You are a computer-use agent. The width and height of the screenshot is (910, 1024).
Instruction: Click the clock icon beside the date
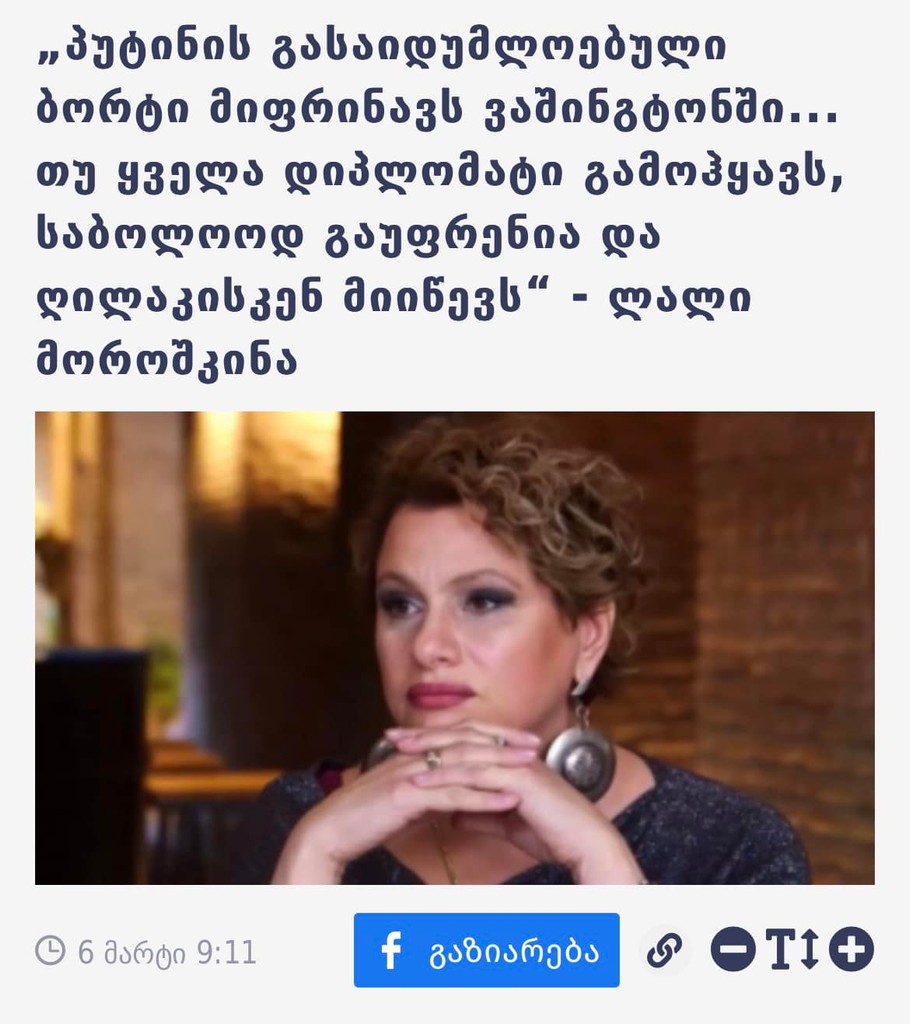[x=53, y=950]
